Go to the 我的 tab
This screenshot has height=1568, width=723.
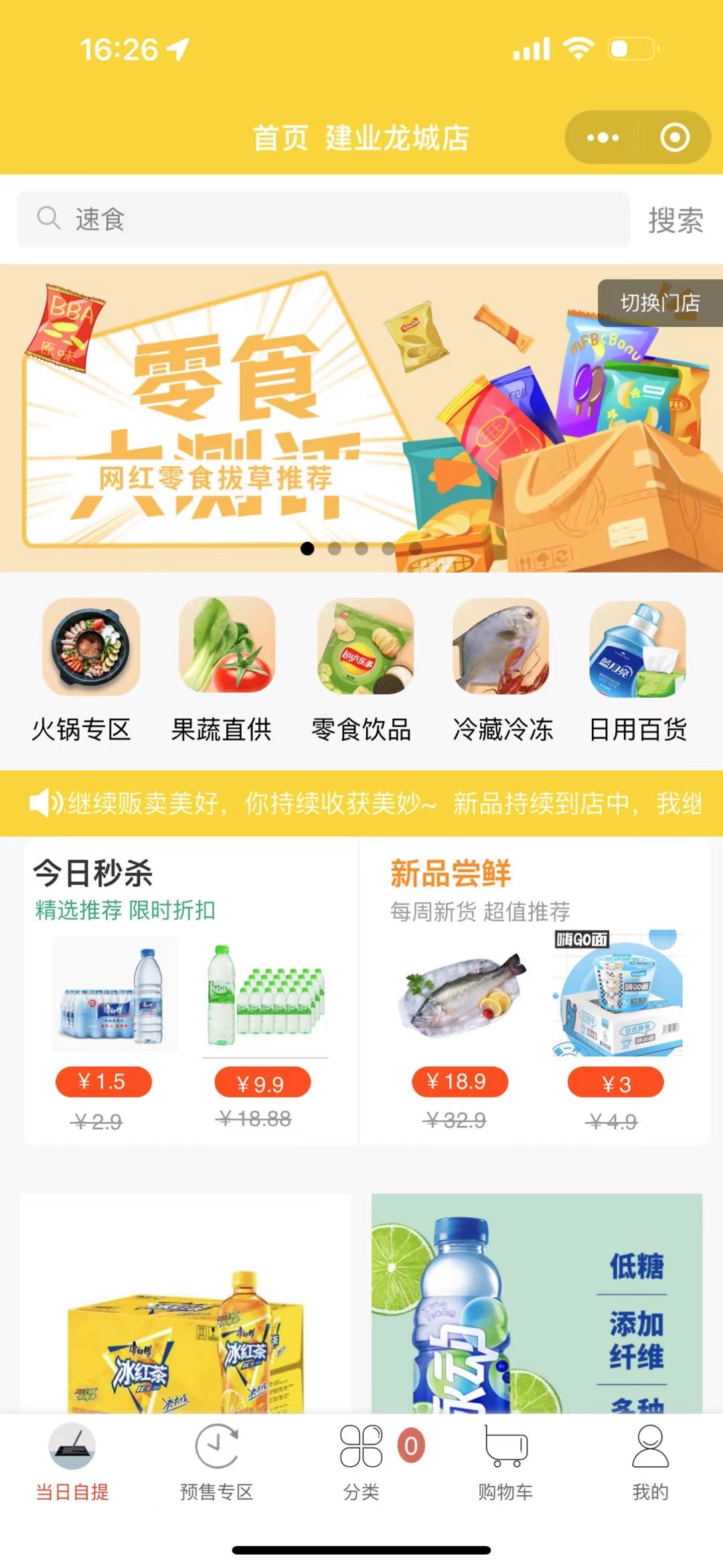[x=651, y=1462]
